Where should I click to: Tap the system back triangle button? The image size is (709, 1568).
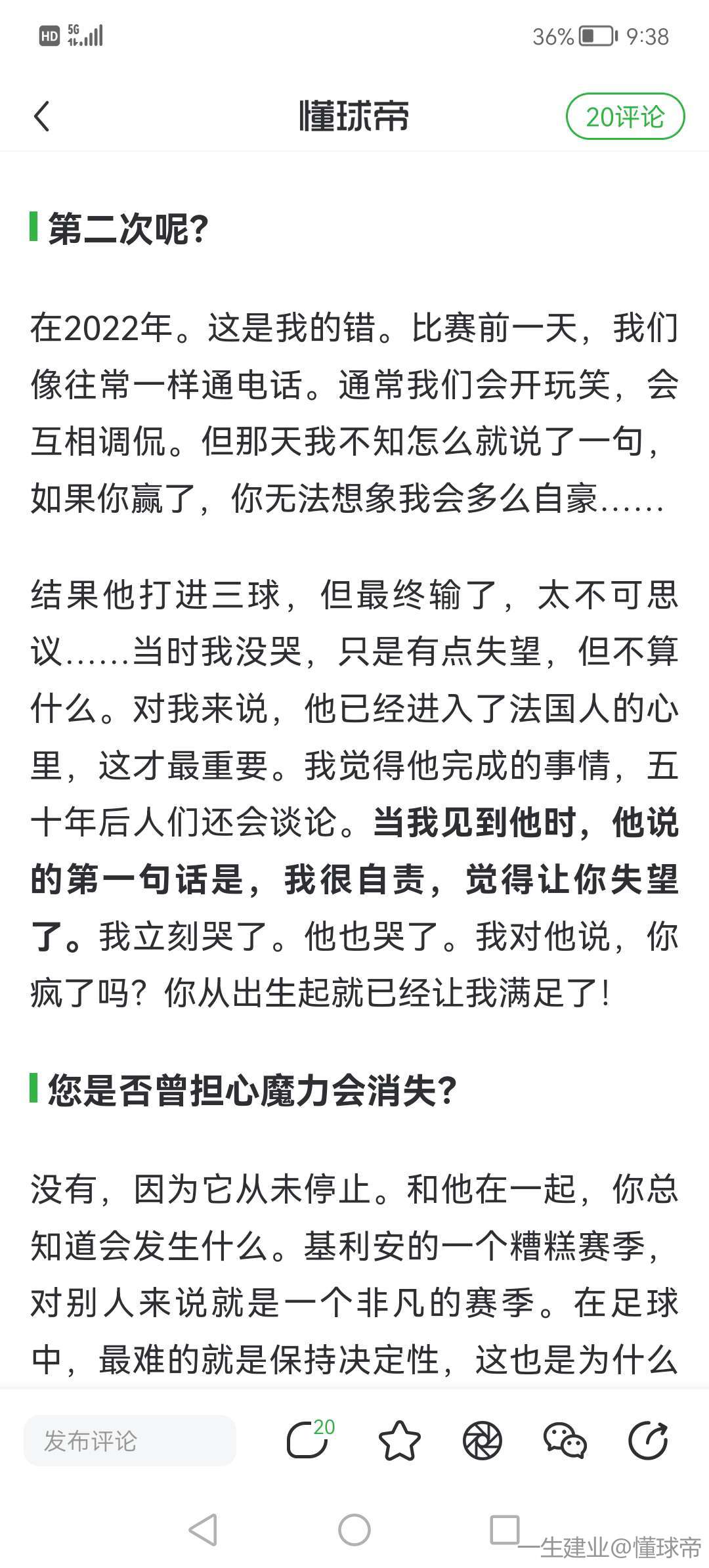[203, 1530]
